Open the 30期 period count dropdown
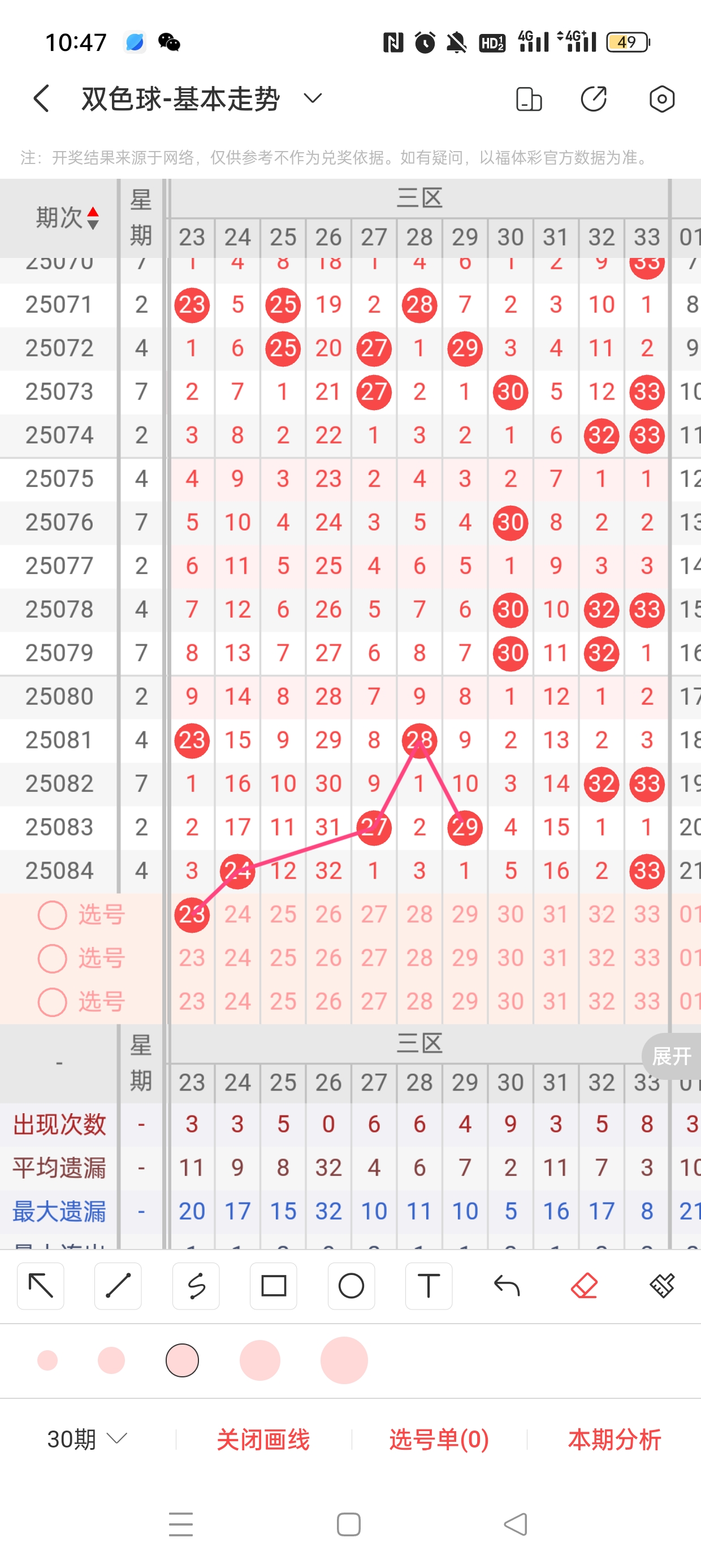This screenshot has height=1568, width=701. [87, 1439]
